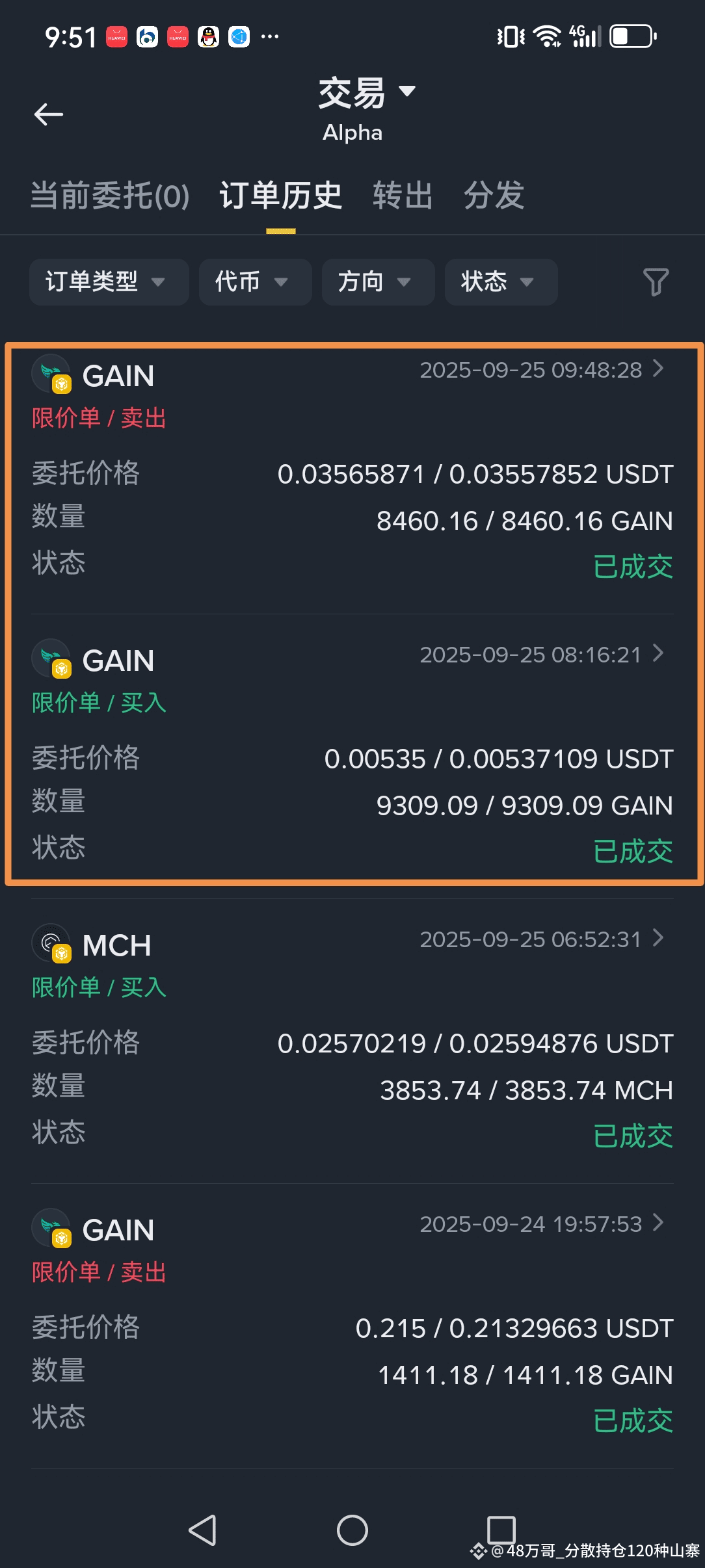This screenshot has height=1568, width=705.
Task: Open the 方向 filter dropdown
Action: coord(379,282)
